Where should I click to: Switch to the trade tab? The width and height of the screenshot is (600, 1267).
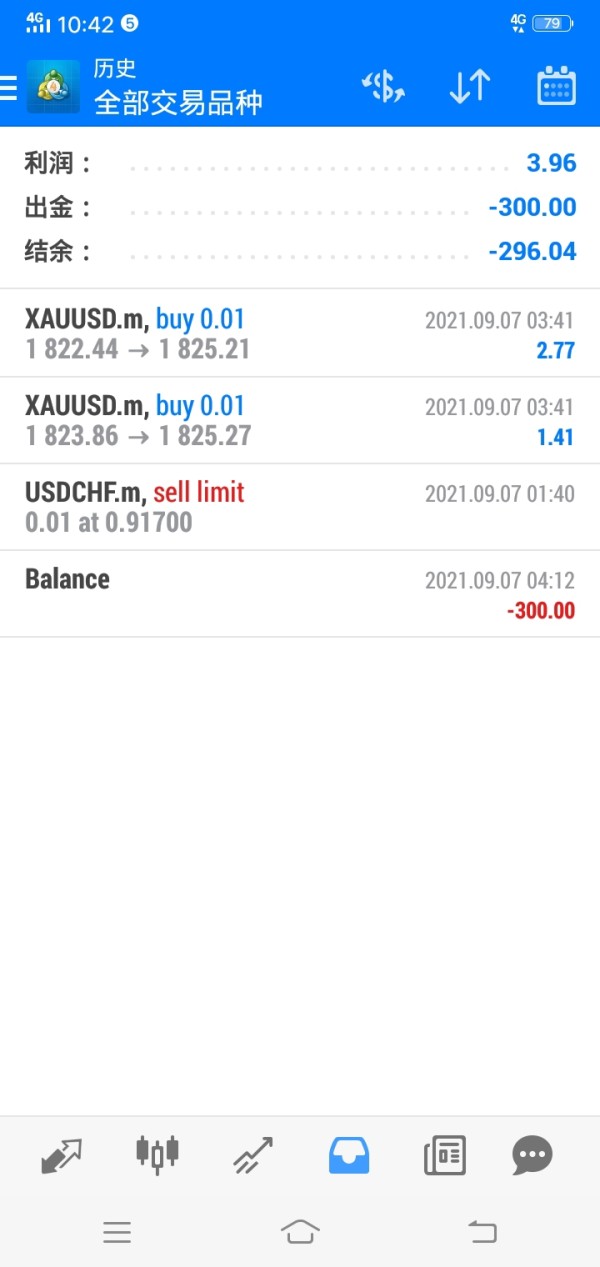253,1156
